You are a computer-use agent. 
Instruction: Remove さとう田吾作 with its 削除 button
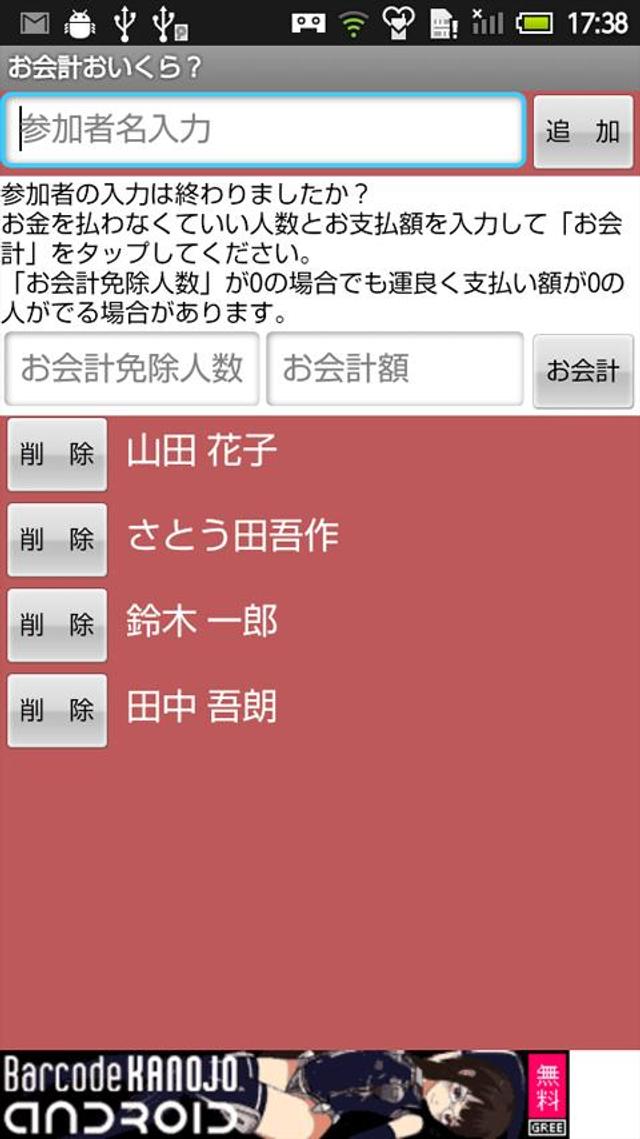[x=57, y=539]
